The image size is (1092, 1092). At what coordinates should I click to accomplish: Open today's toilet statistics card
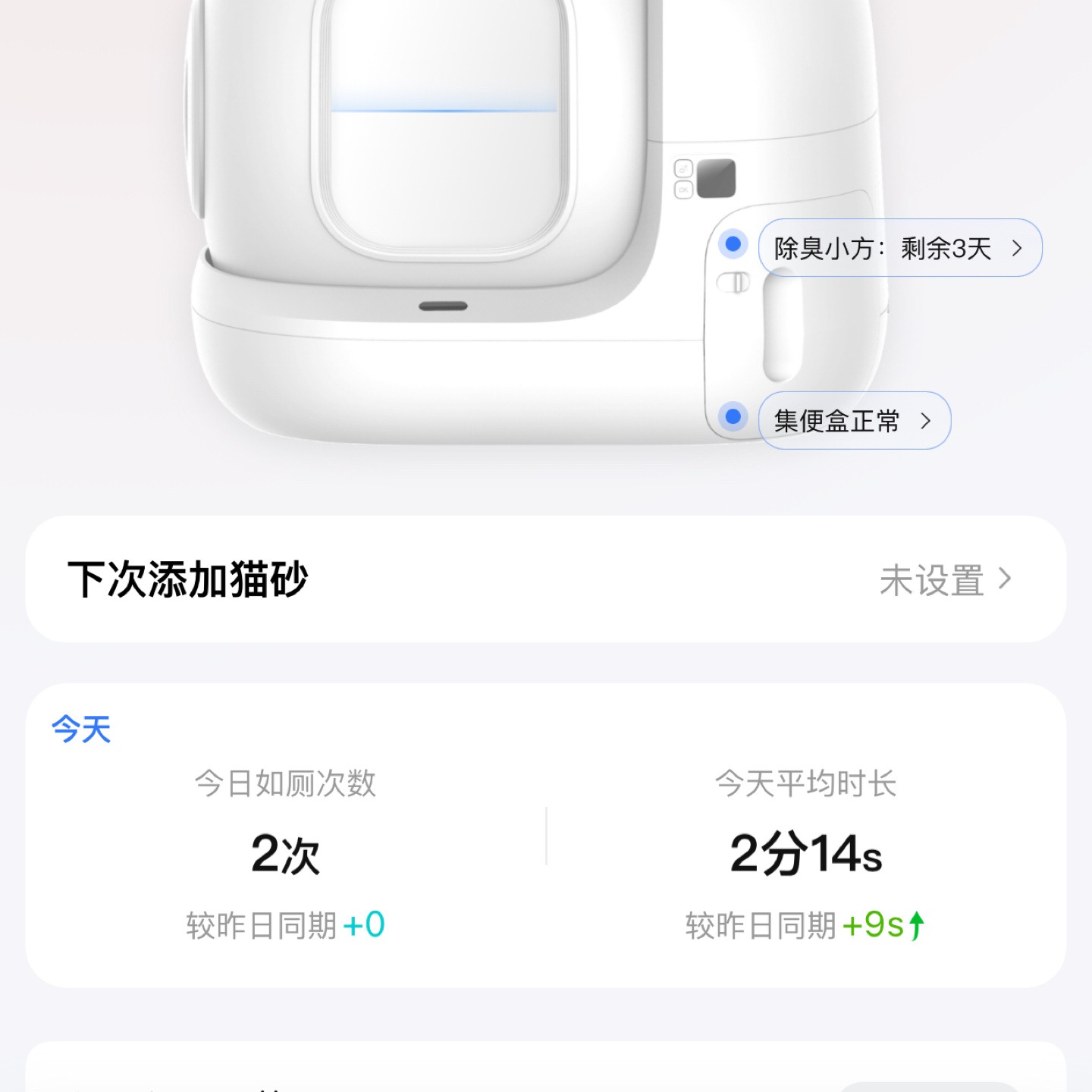(546, 834)
